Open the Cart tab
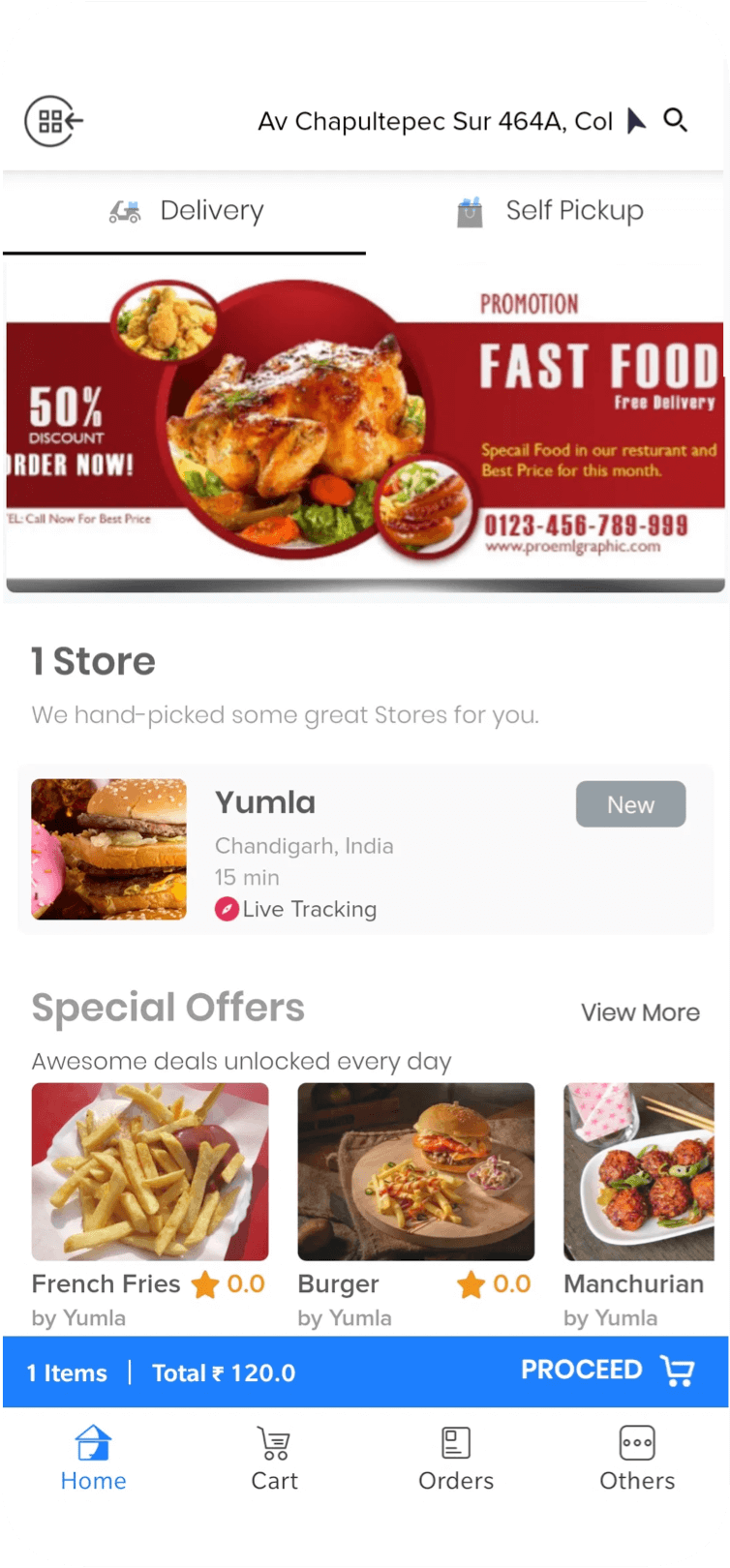The height and width of the screenshot is (1568, 730). coord(275,1458)
